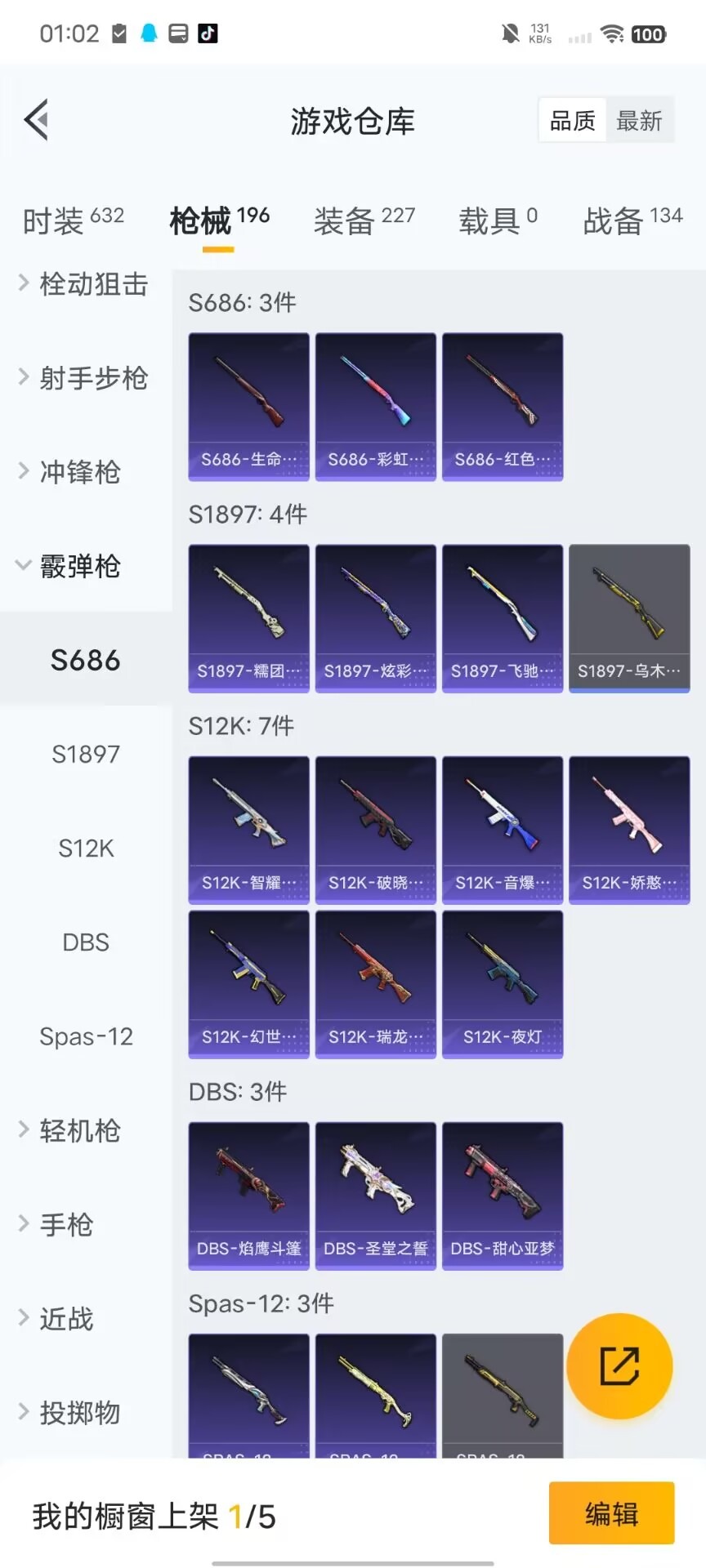Open the S1897-乌木 skin tile
The height and width of the screenshot is (1568, 706).
[x=629, y=617]
